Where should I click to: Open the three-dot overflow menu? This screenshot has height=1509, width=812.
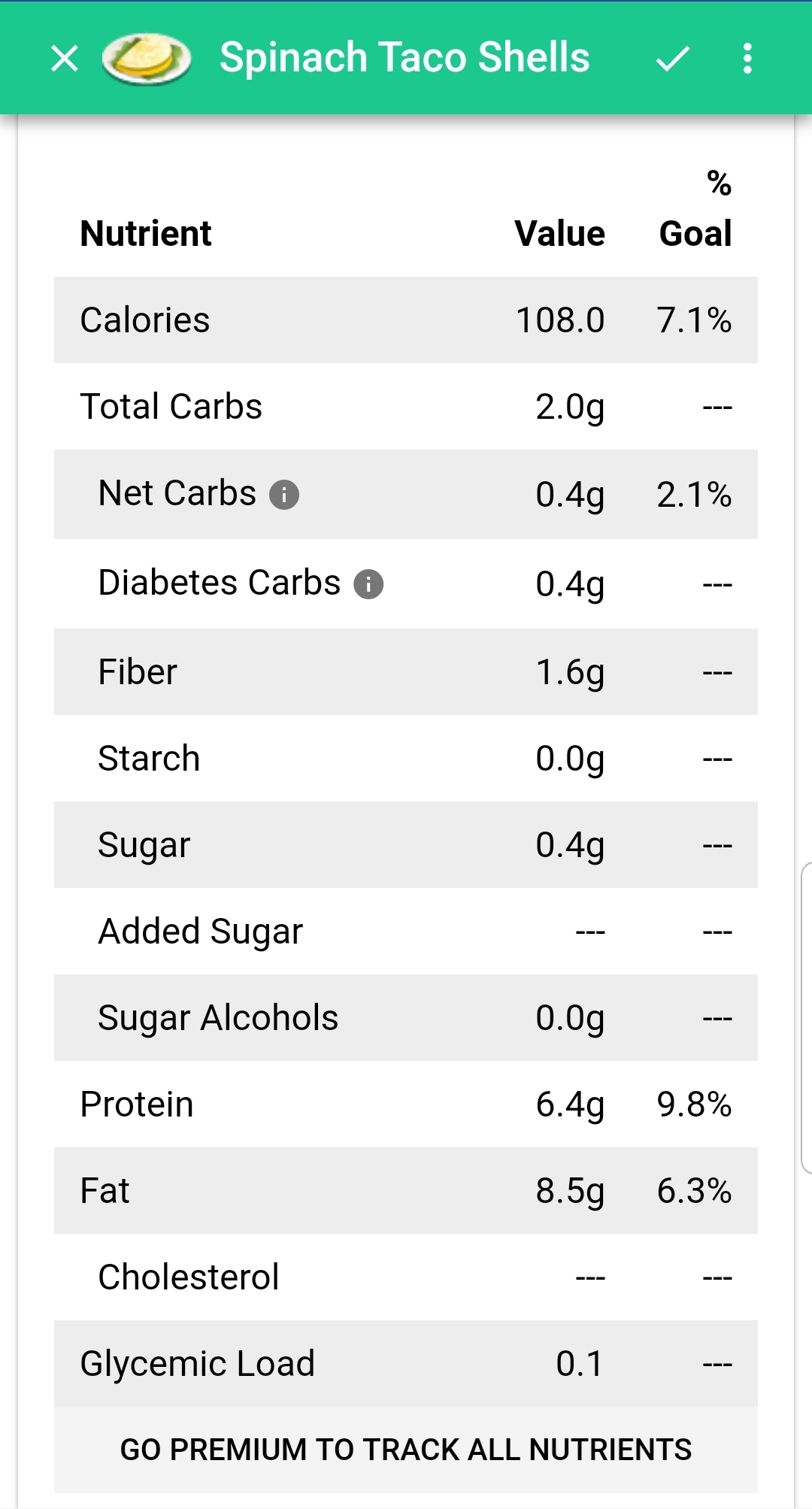tap(747, 59)
